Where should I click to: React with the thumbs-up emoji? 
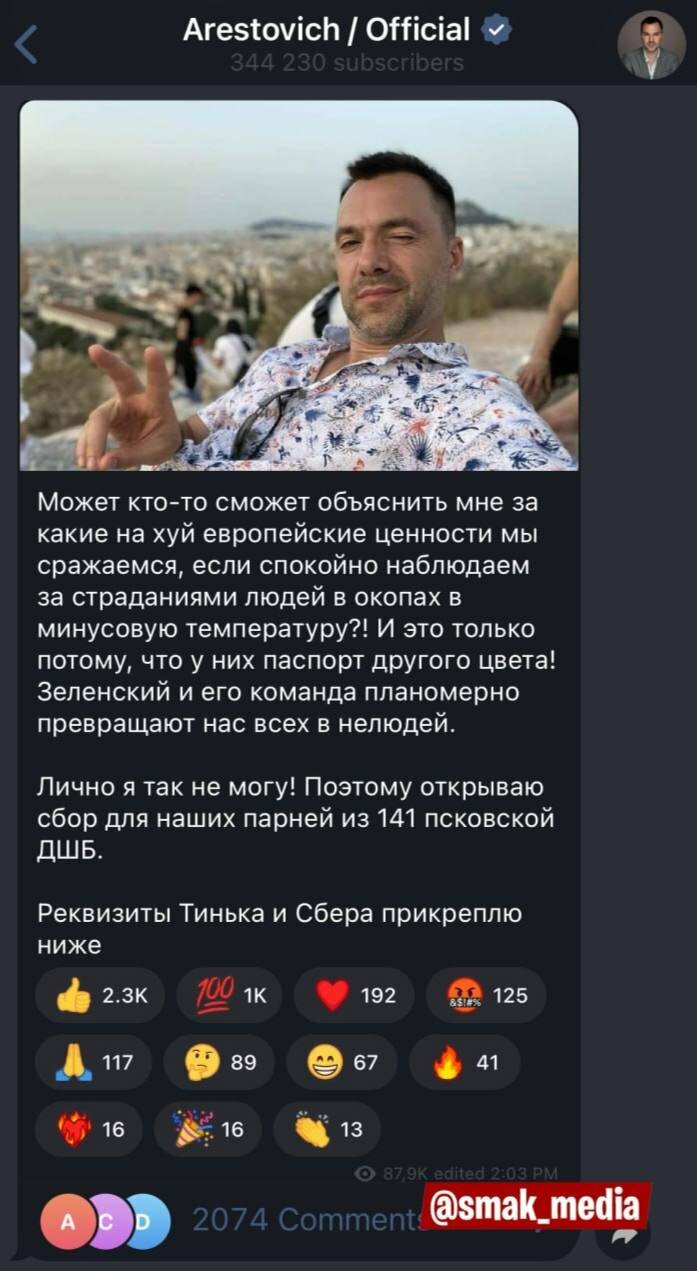100,995
